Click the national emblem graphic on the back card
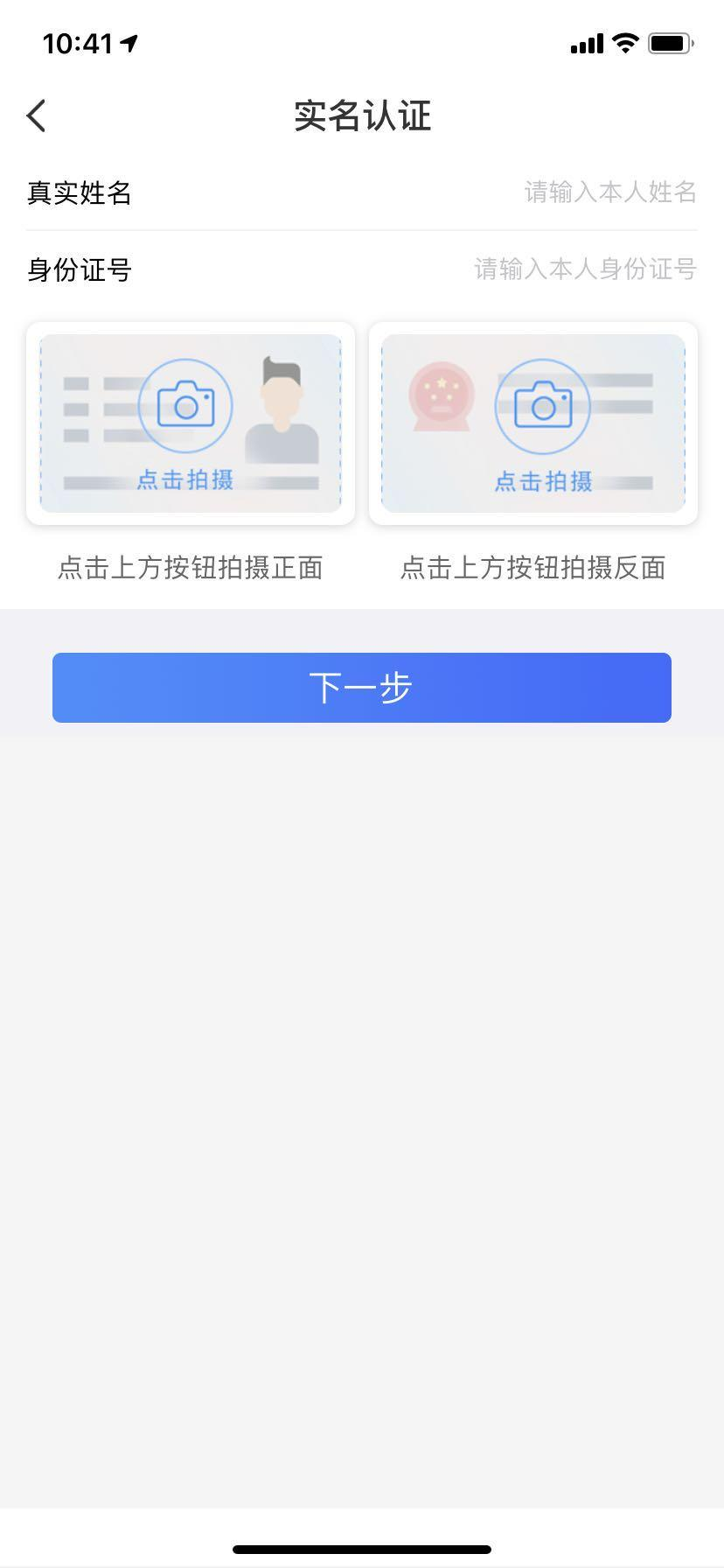 point(442,395)
